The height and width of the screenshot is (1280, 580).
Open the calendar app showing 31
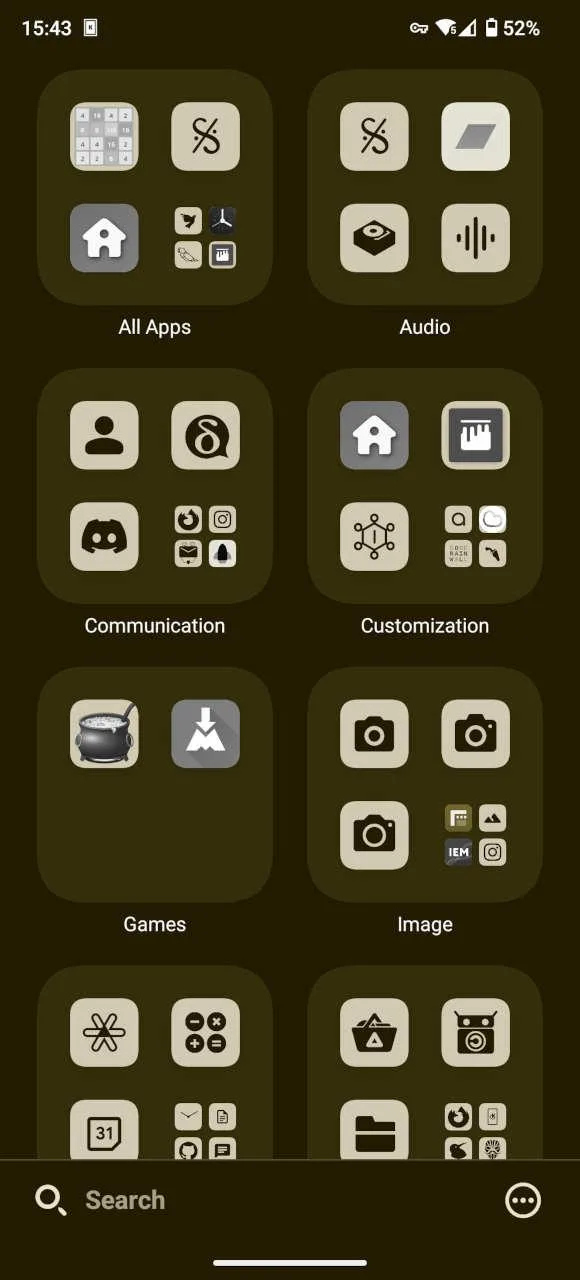coord(104,1130)
